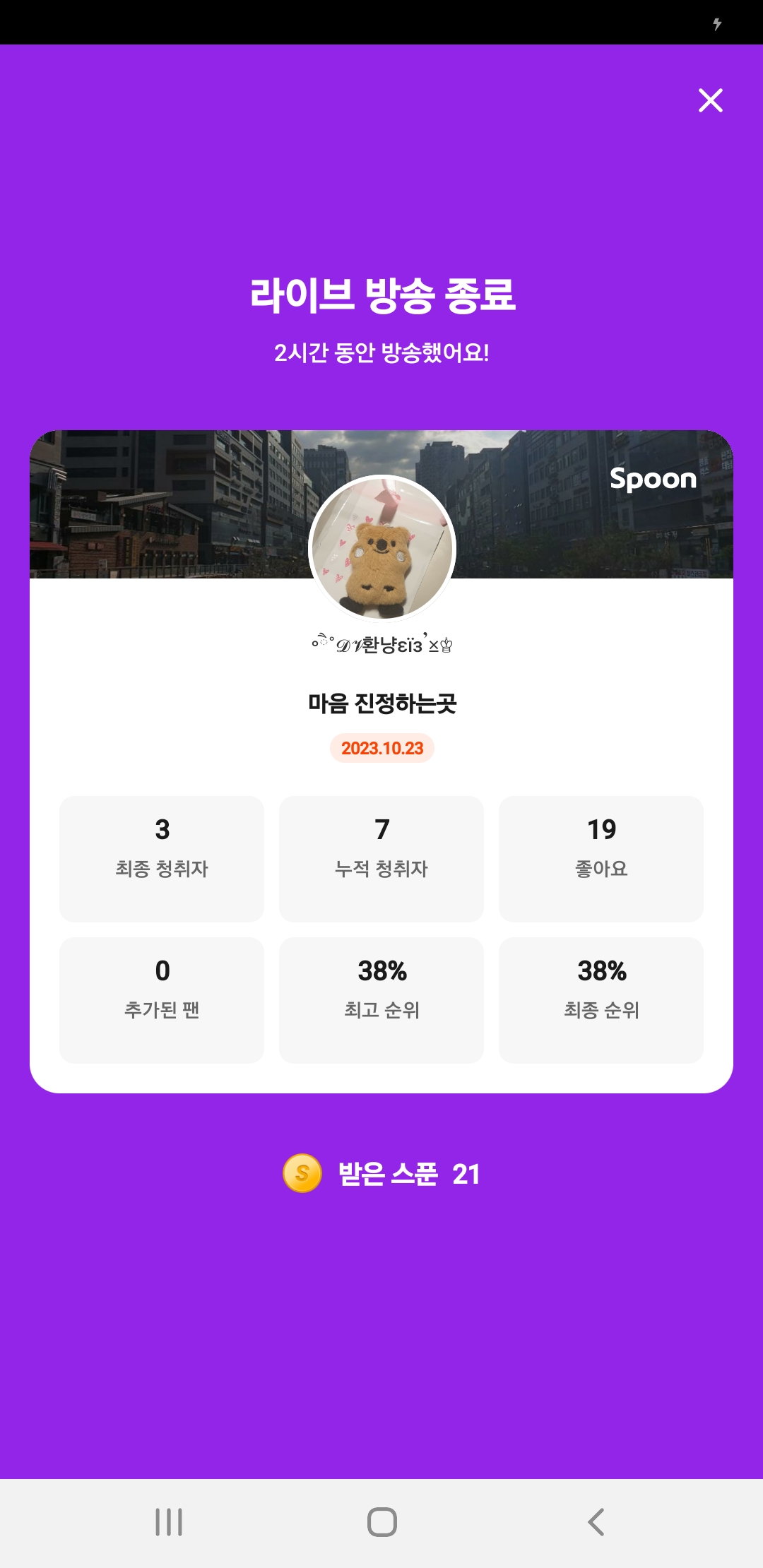Image resolution: width=763 pixels, height=1568 pixels.
Task: Go back using the system back button
Action: 596,1522
